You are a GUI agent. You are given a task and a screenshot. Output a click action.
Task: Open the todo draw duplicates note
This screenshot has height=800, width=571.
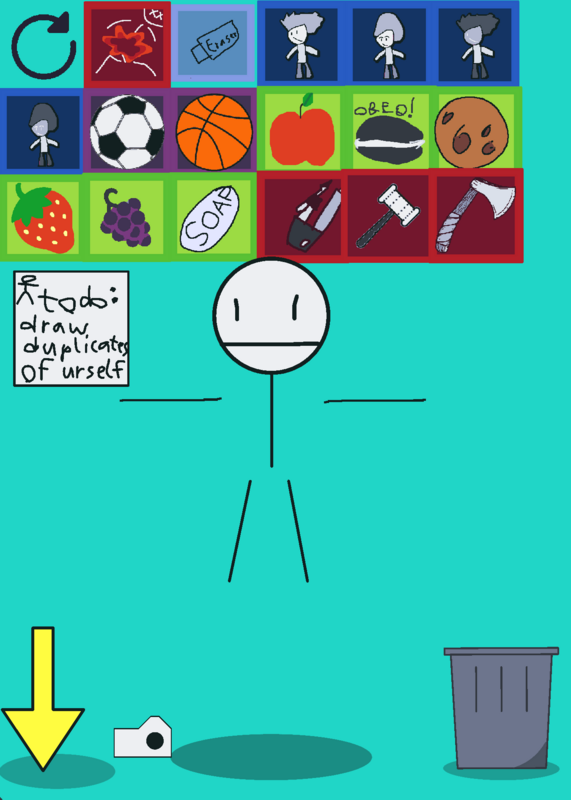point(71,329)
